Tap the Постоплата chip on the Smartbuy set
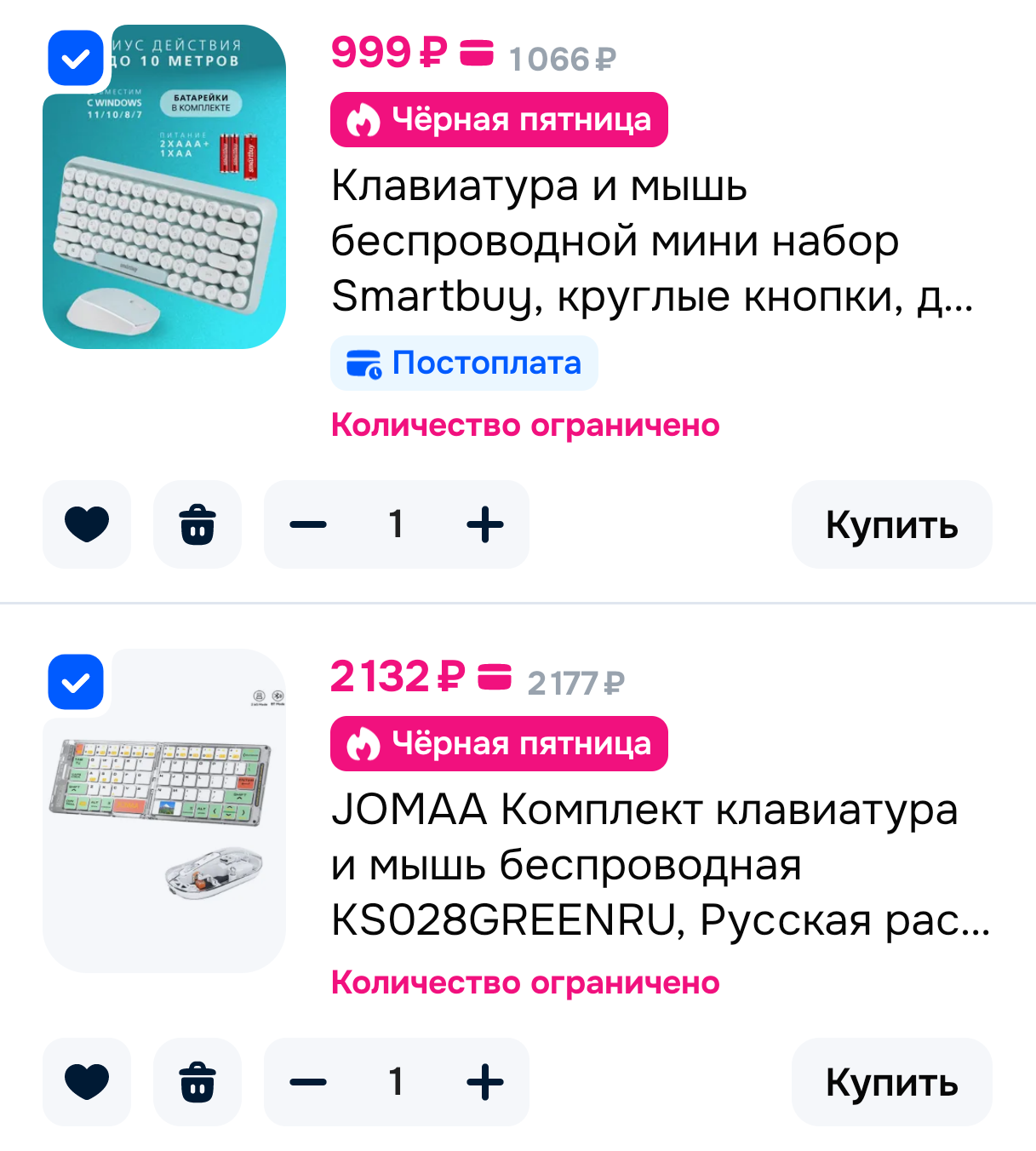 (464, 364)
